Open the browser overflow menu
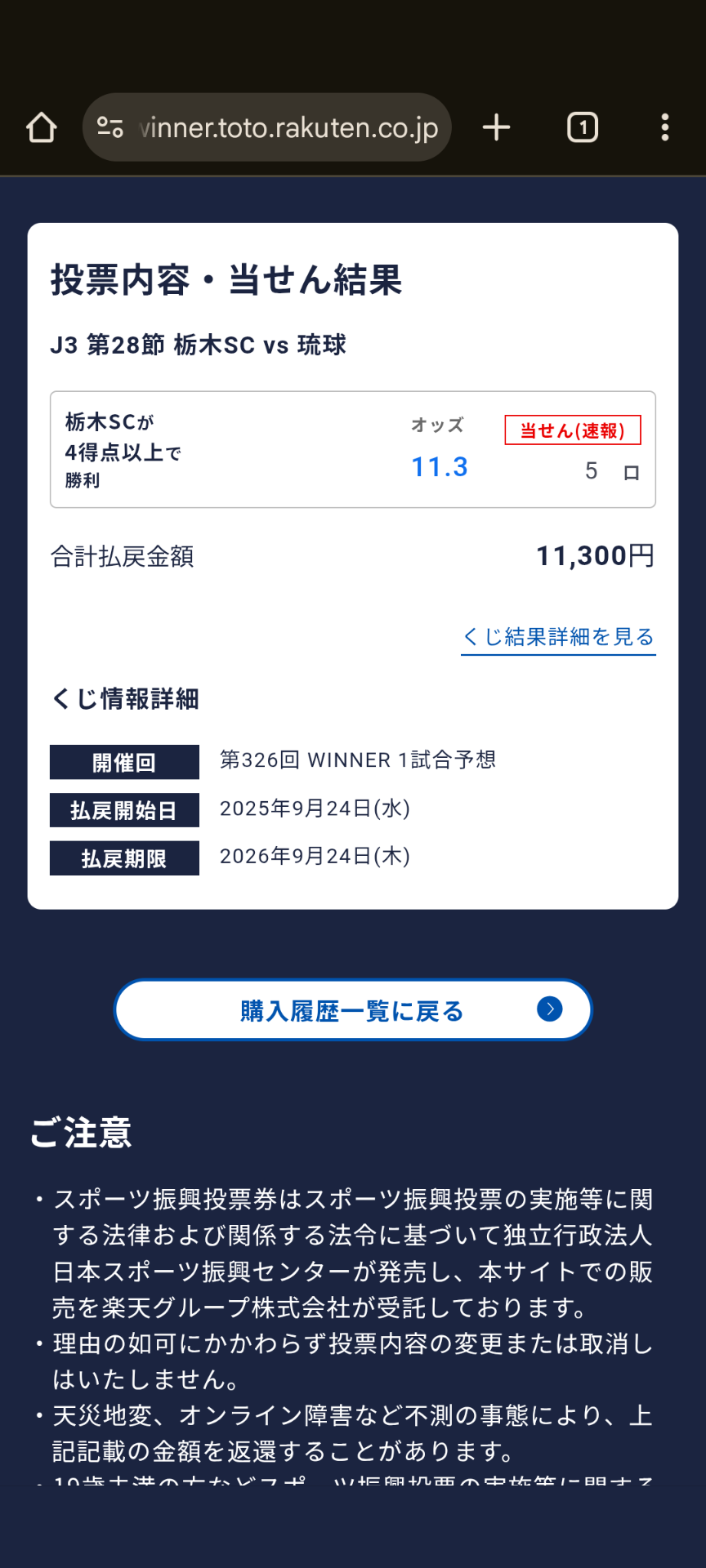The height and width of the screenshot is (1568, 706). [x=665, y=128]
